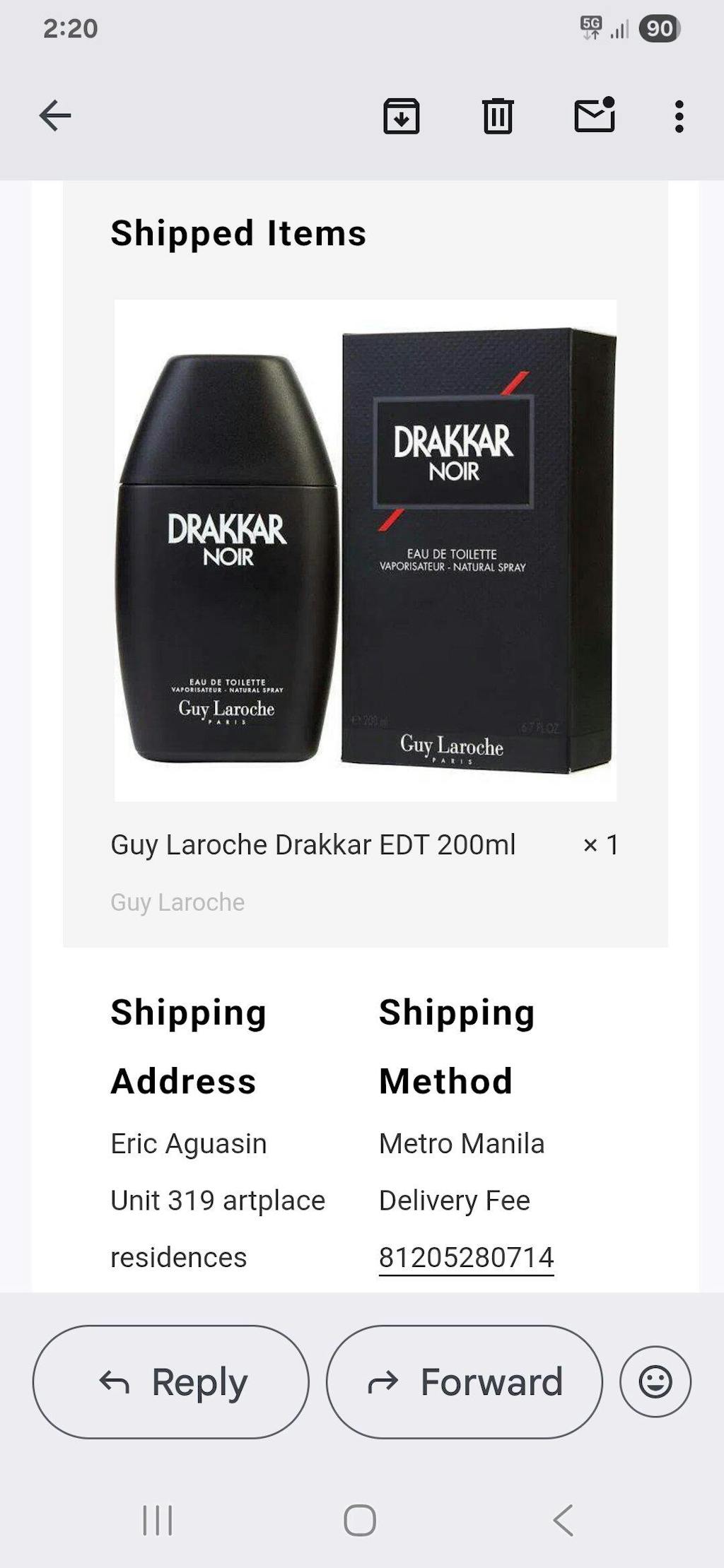724x1568 pixels.
Task: Open the underlined number 81205280714
Action: (x=466, y=1258)
